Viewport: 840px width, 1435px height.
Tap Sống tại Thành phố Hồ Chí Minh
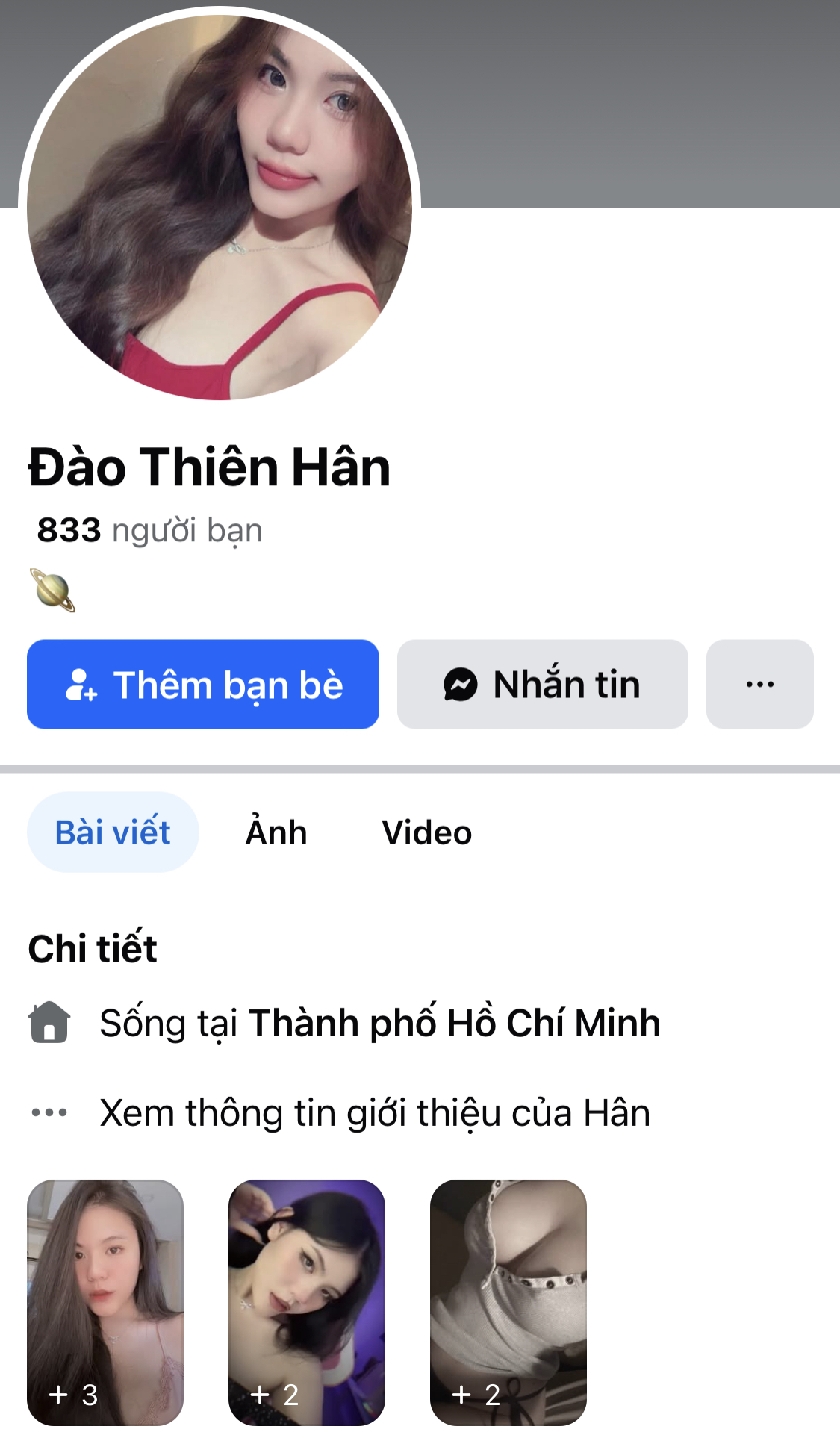point(379,1023)
